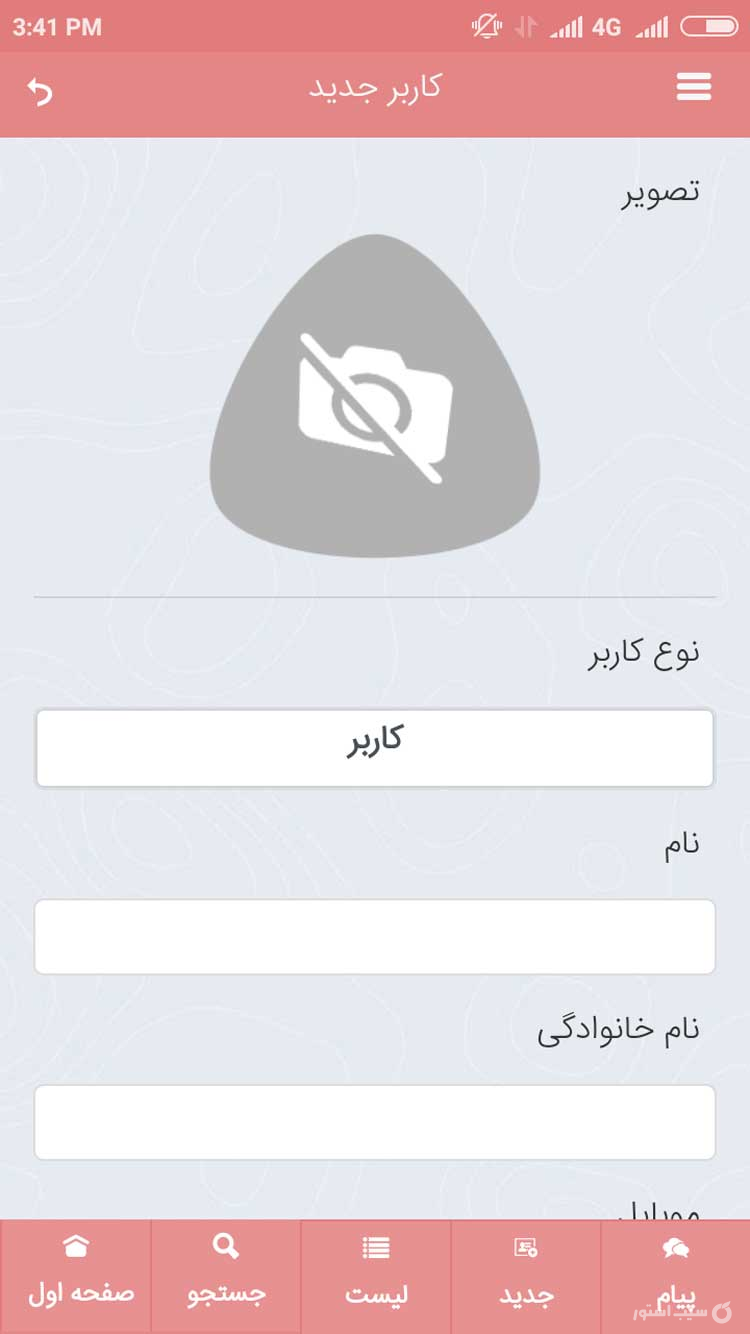Tap the new entry card icon above جدید
The height and width of the screenshot is (1334, 750).
(x=524, y=1248)
